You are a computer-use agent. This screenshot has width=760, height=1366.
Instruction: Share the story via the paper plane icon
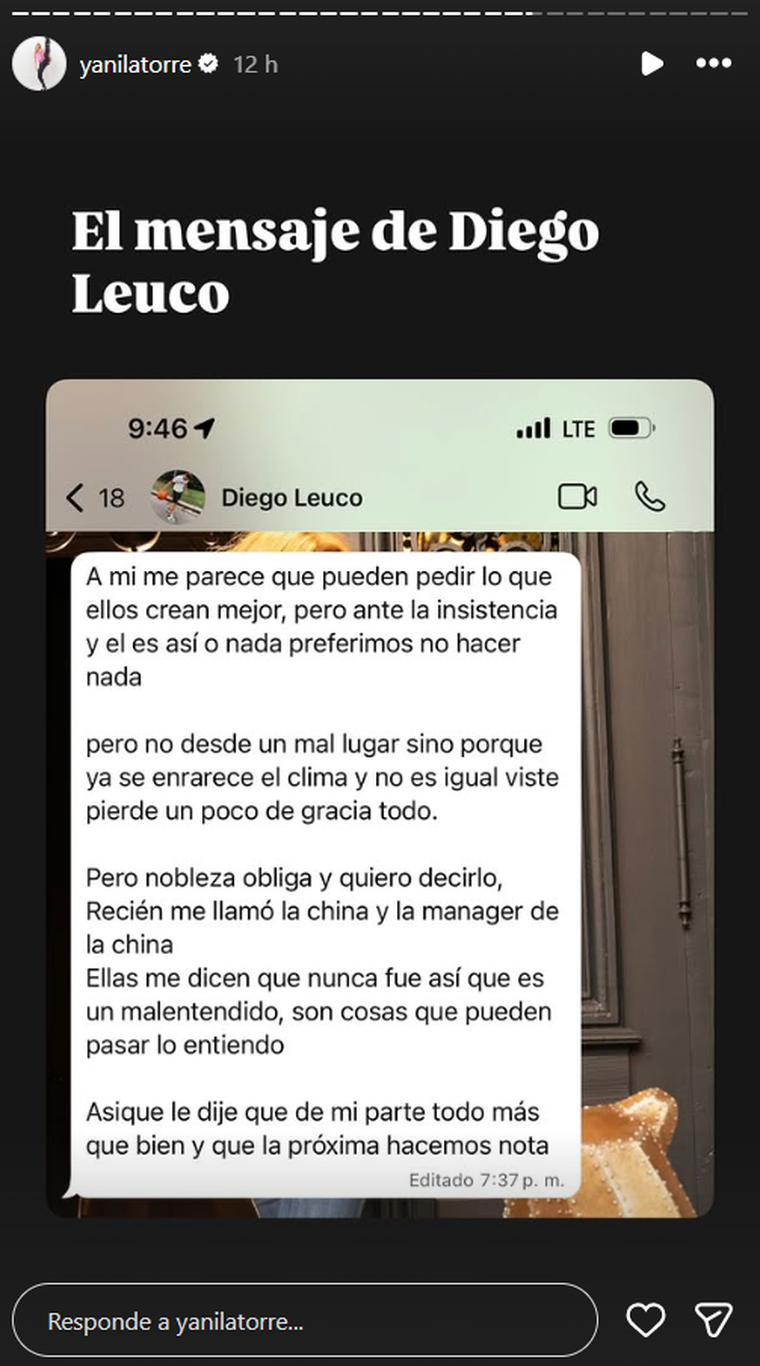pos(712,1320)
